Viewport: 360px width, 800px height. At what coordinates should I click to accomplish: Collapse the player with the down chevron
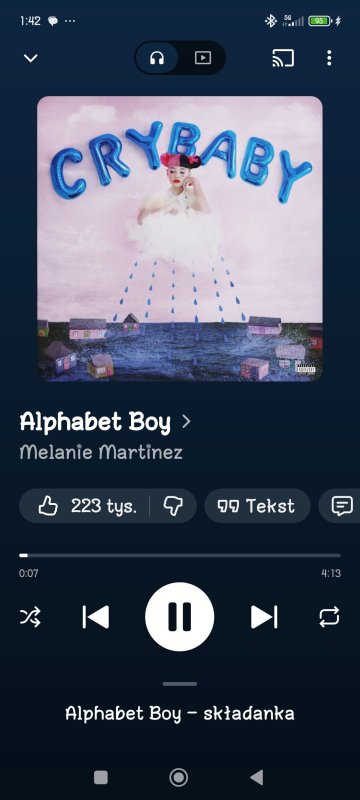(31, 58)
